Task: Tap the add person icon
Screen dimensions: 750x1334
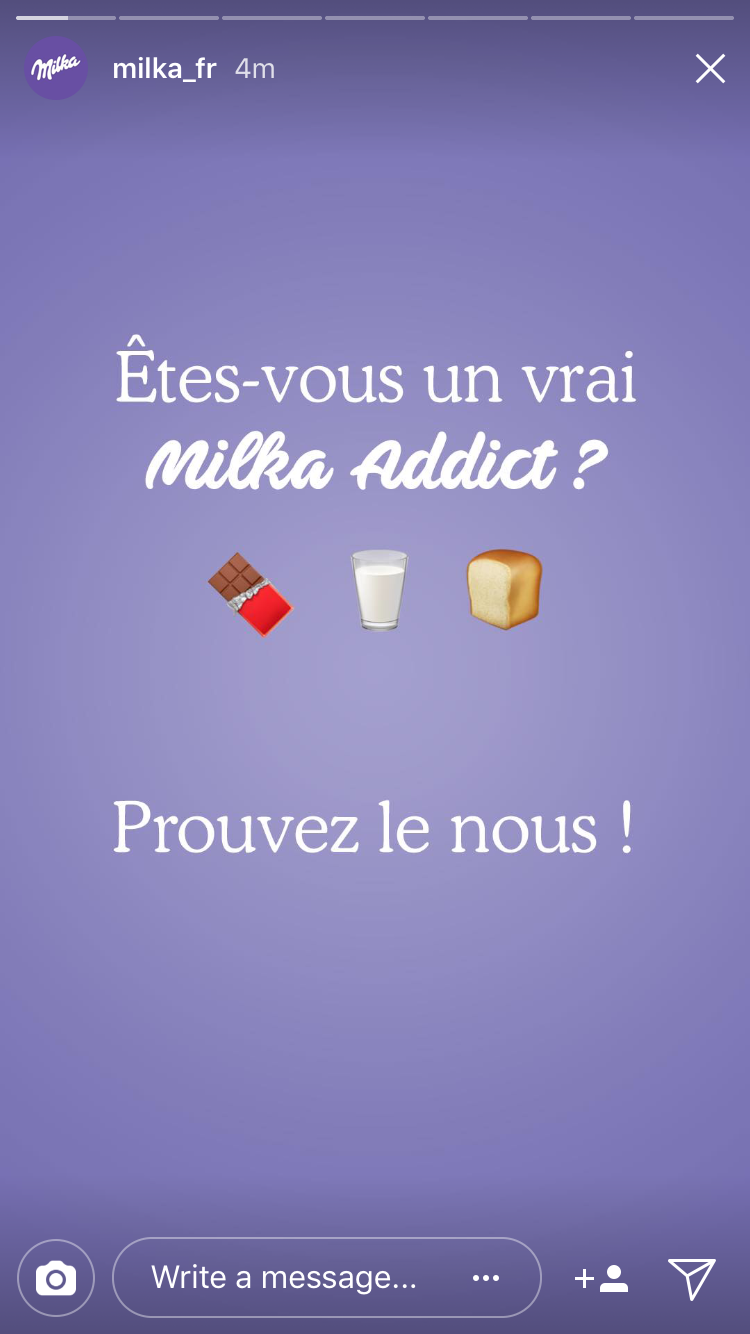Action: [x=601, y=1278]
